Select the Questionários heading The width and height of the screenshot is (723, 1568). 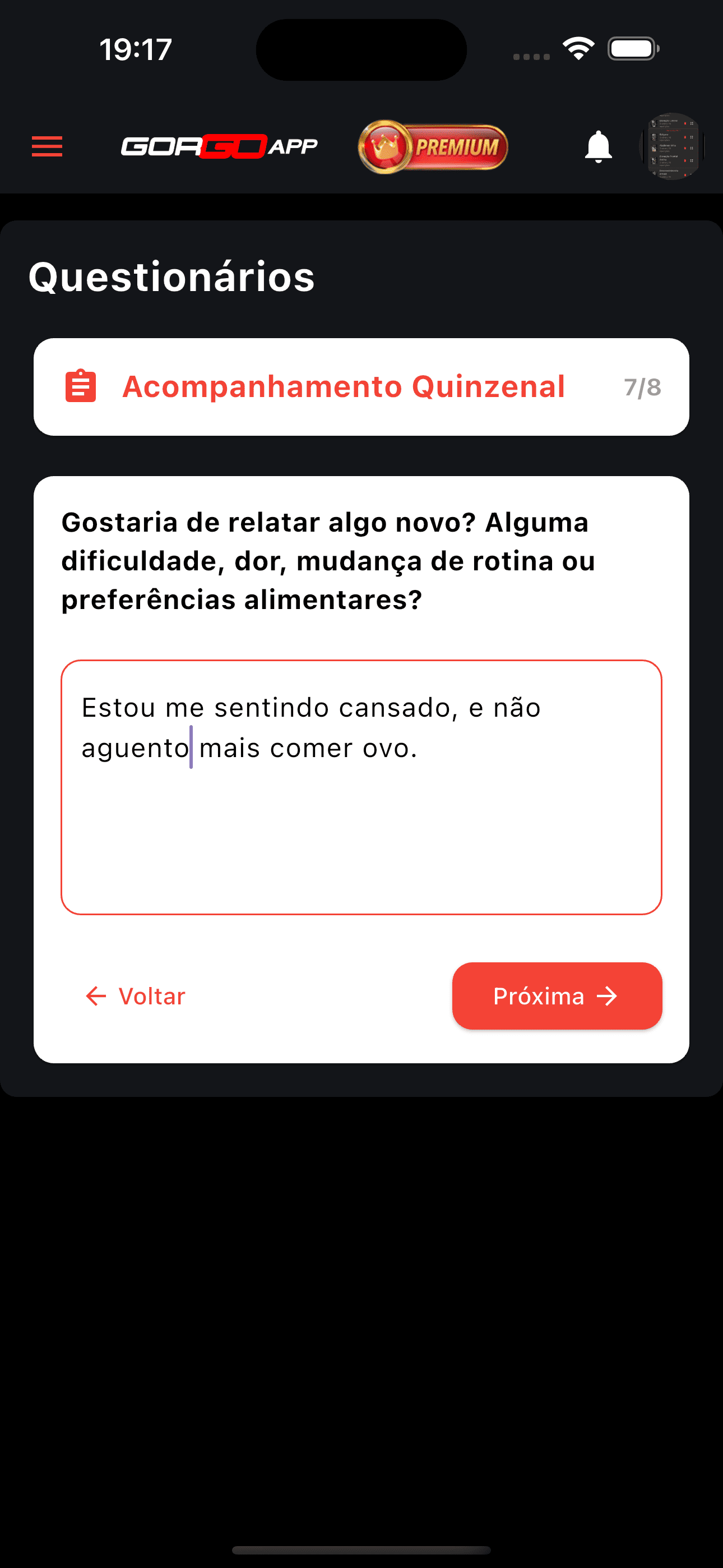170,278
